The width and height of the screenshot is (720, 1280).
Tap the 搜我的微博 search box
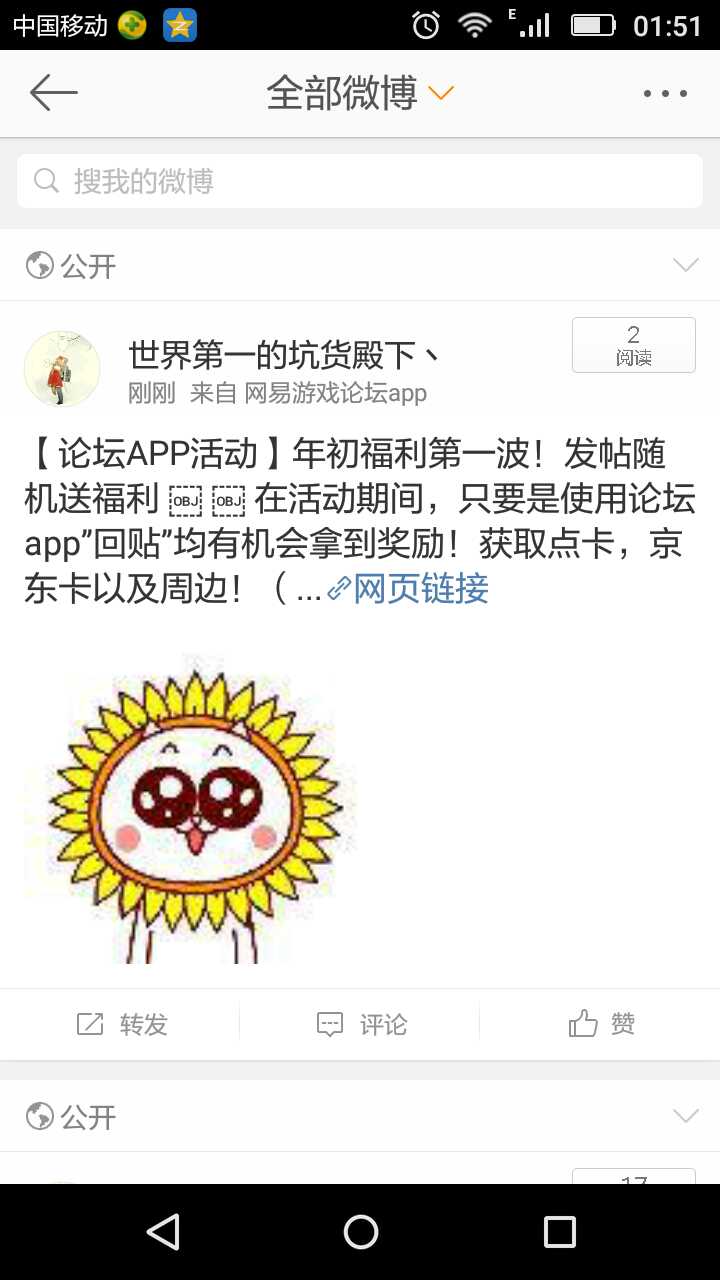pyautogui.click(x=360, y=181)
